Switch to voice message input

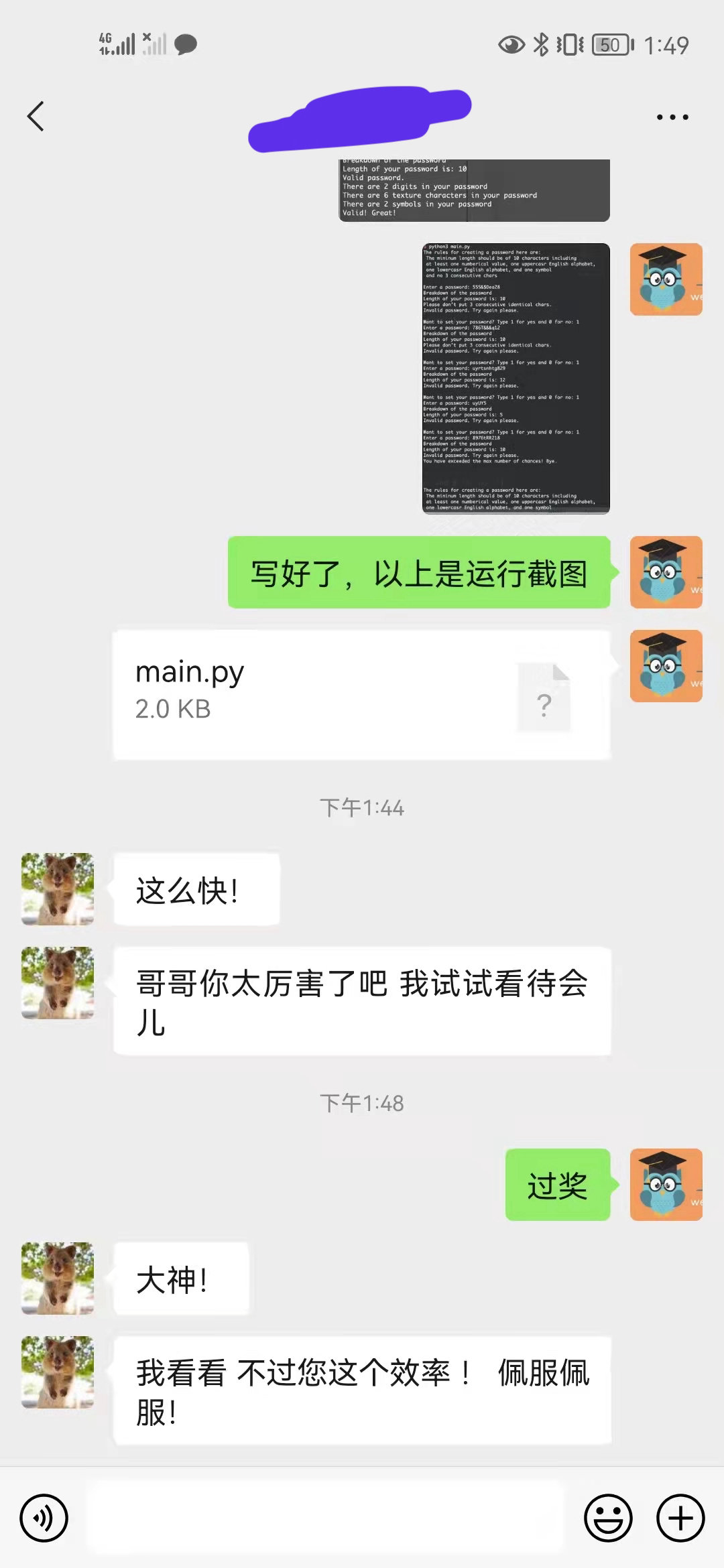click(x=44, y=1518)
